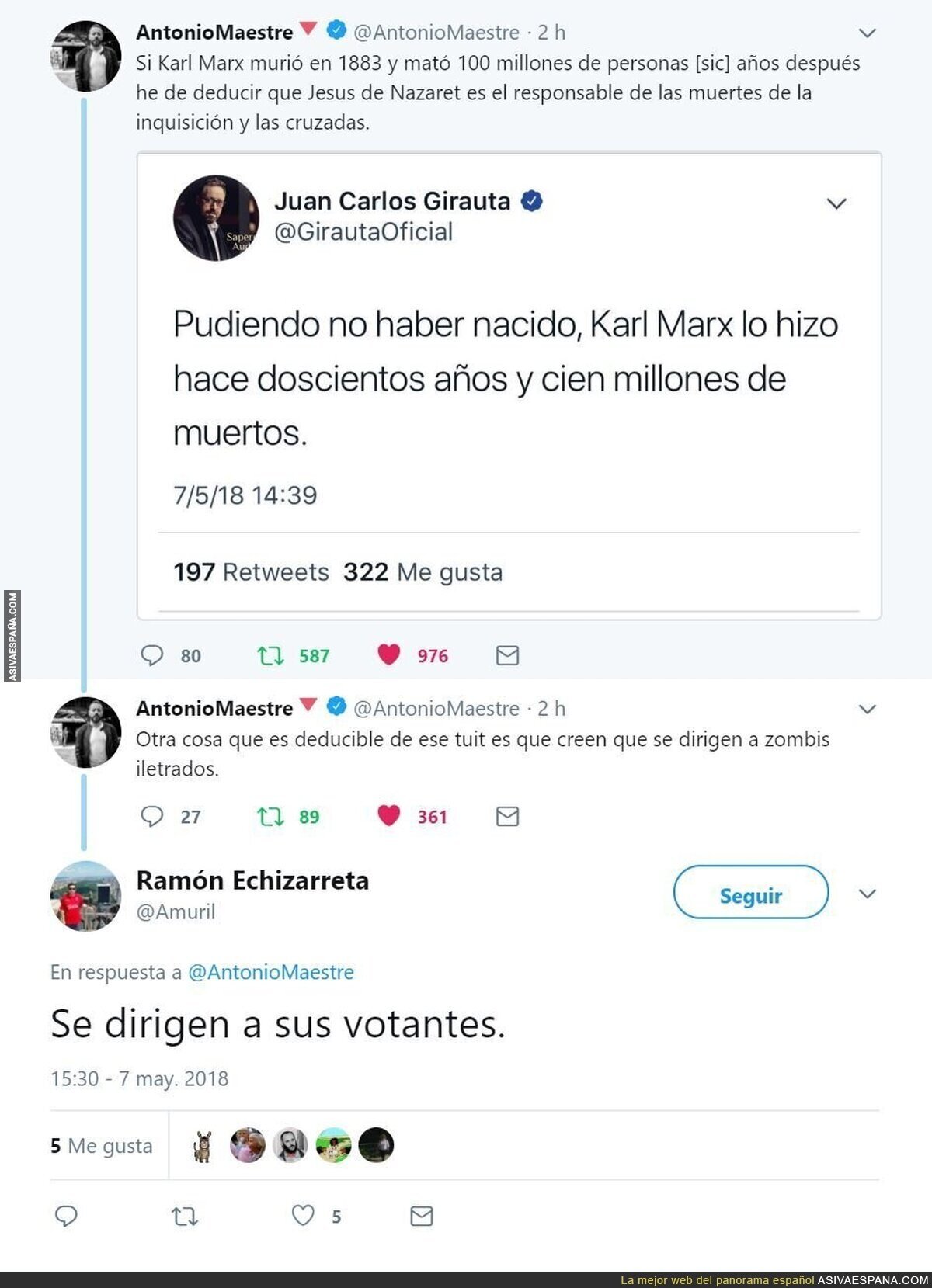
Task: Like the tweet with 976 likes
Action: click(388, 655)
